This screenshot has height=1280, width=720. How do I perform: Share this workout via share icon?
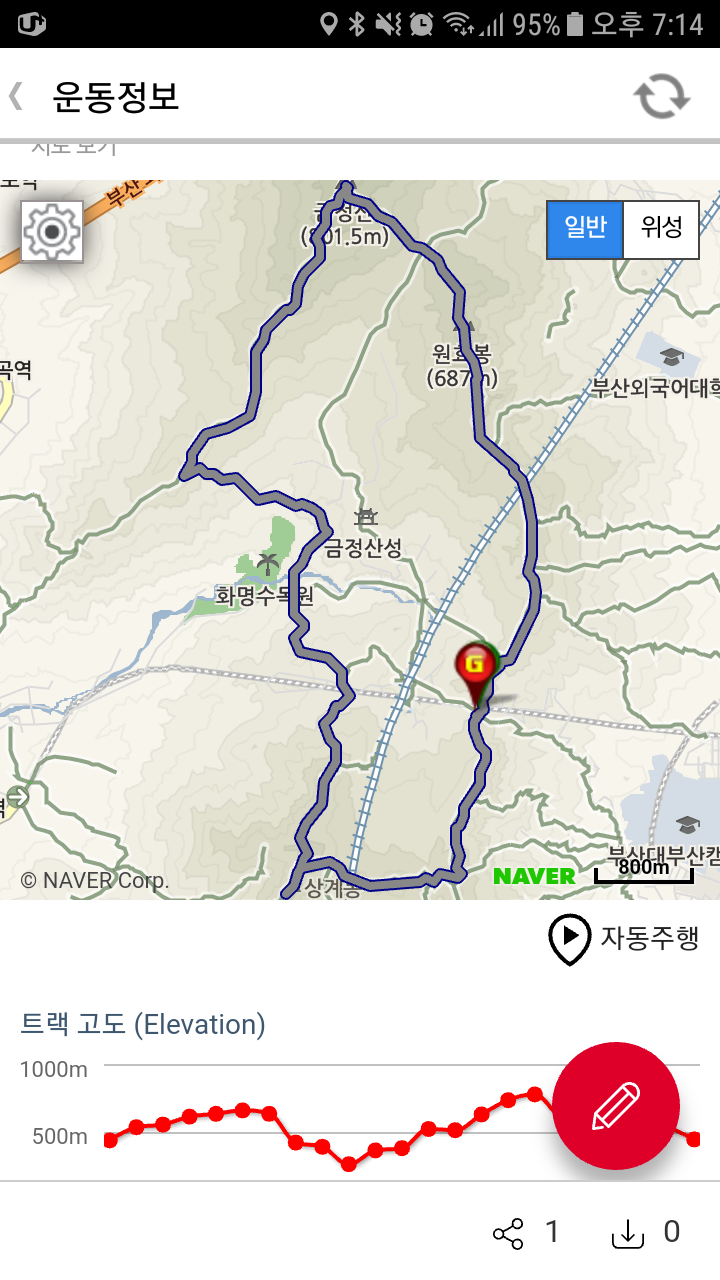(x=509, y=1233)
